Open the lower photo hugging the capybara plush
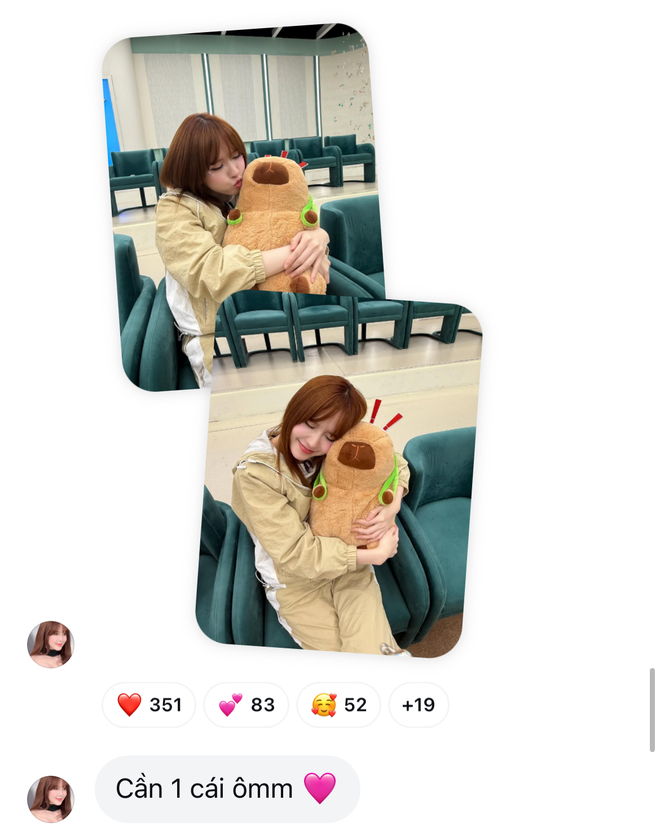Viewport: 660px width, 831px height. (x=340, y=500)
